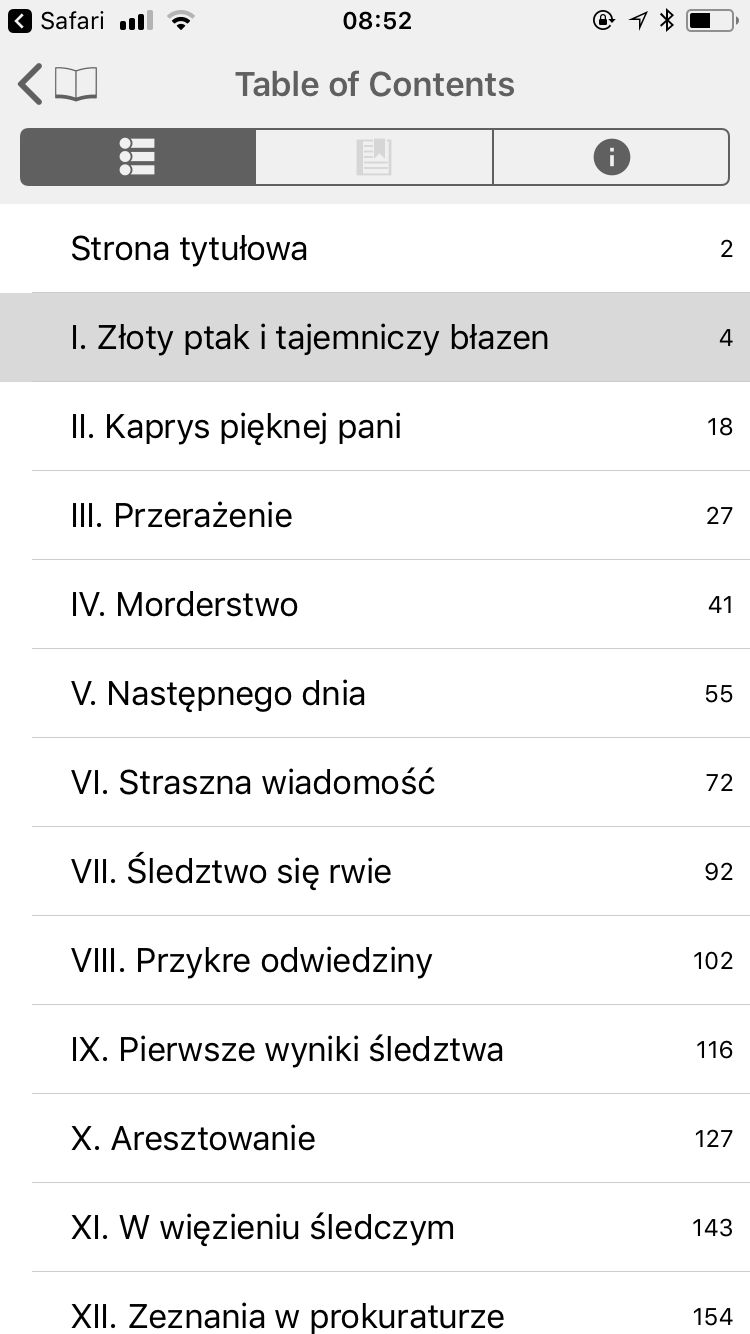Select VI. Straszna wiadomość
This screenshot has width=750, height=1334.
point(375,782)
